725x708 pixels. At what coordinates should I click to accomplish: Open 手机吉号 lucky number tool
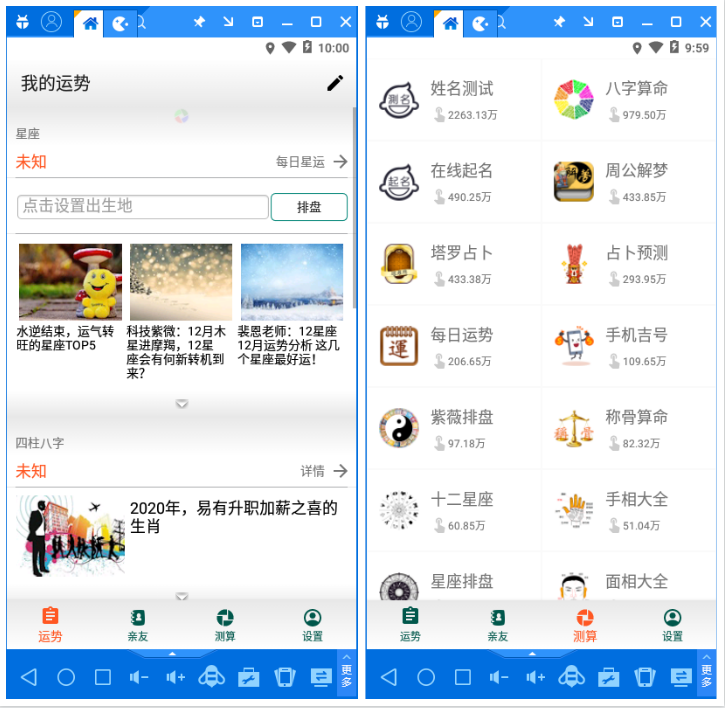point(628,346)
